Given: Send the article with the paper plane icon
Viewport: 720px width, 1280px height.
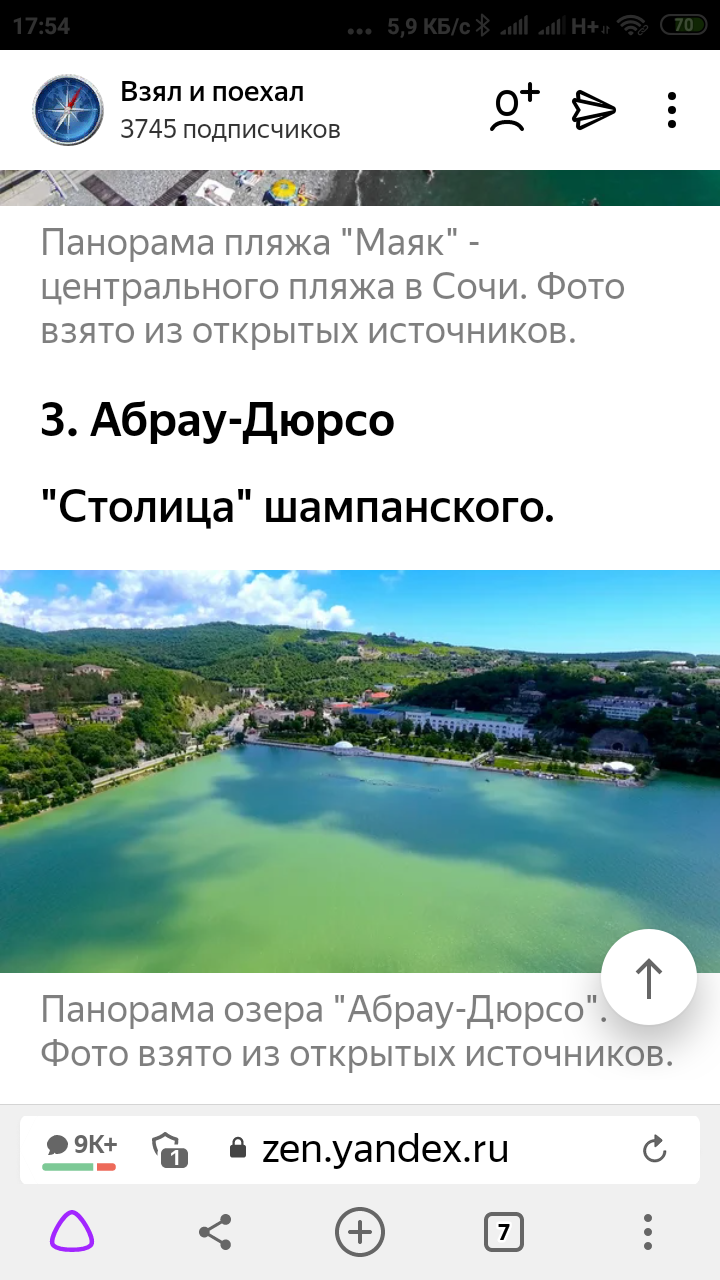Looking at the screenshot, I should [594, 110].
